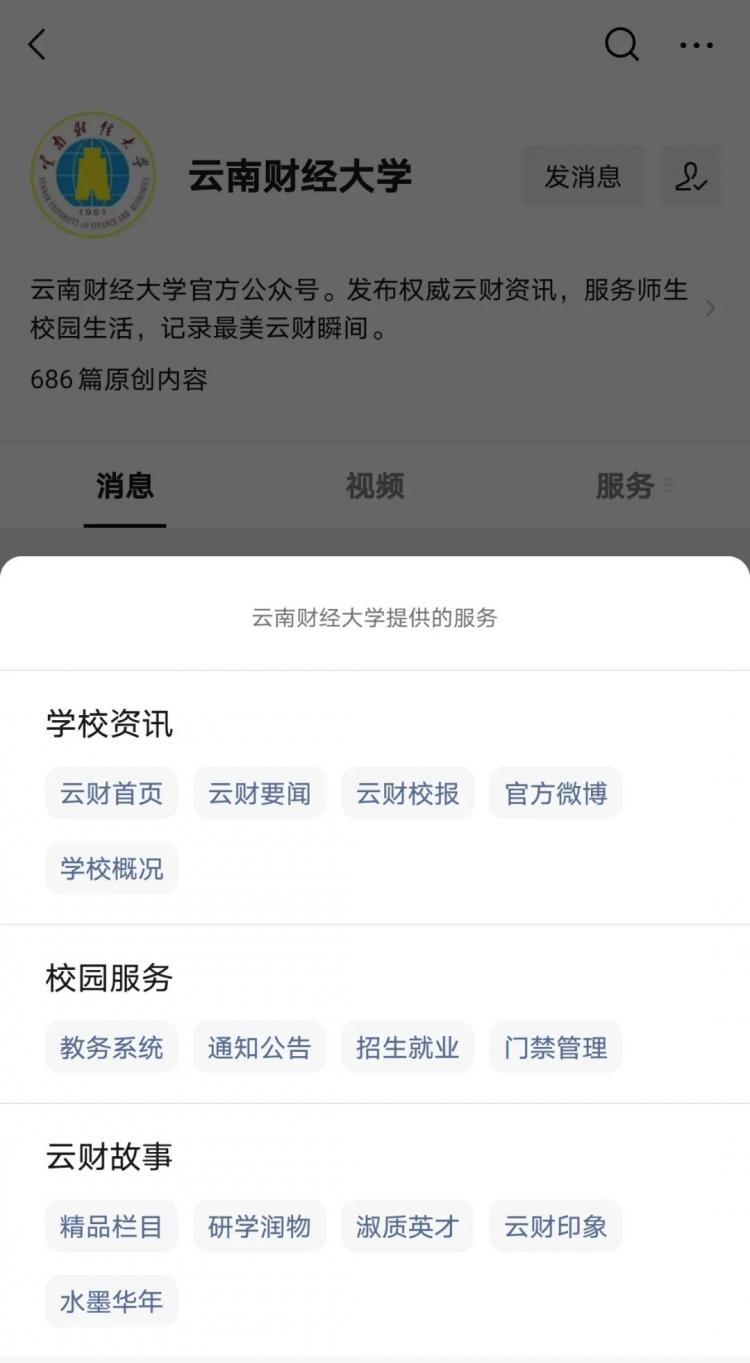Select the 云财要闻 chip
750x1363 pixels.
[259, 794]
